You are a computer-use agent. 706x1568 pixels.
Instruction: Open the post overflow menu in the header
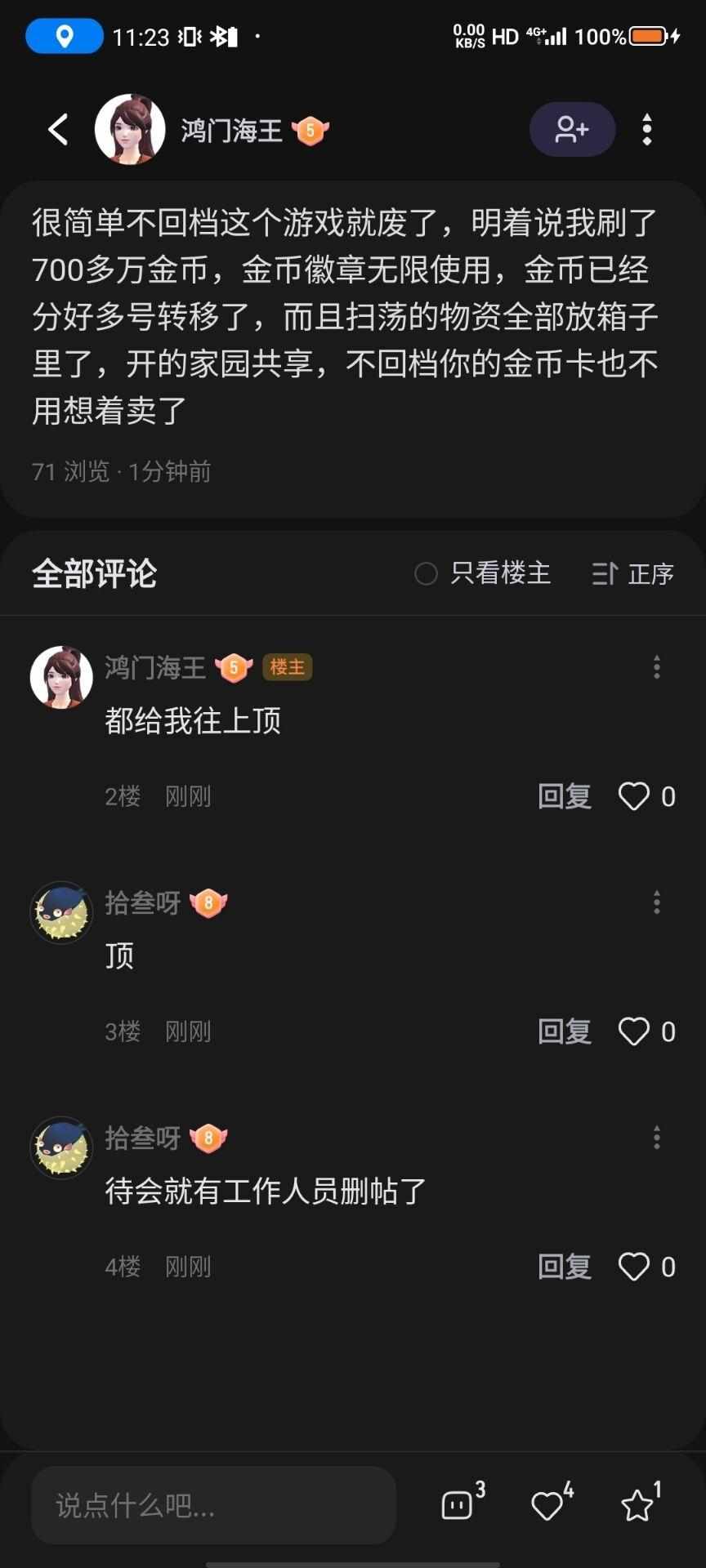(x=647, y=130)
